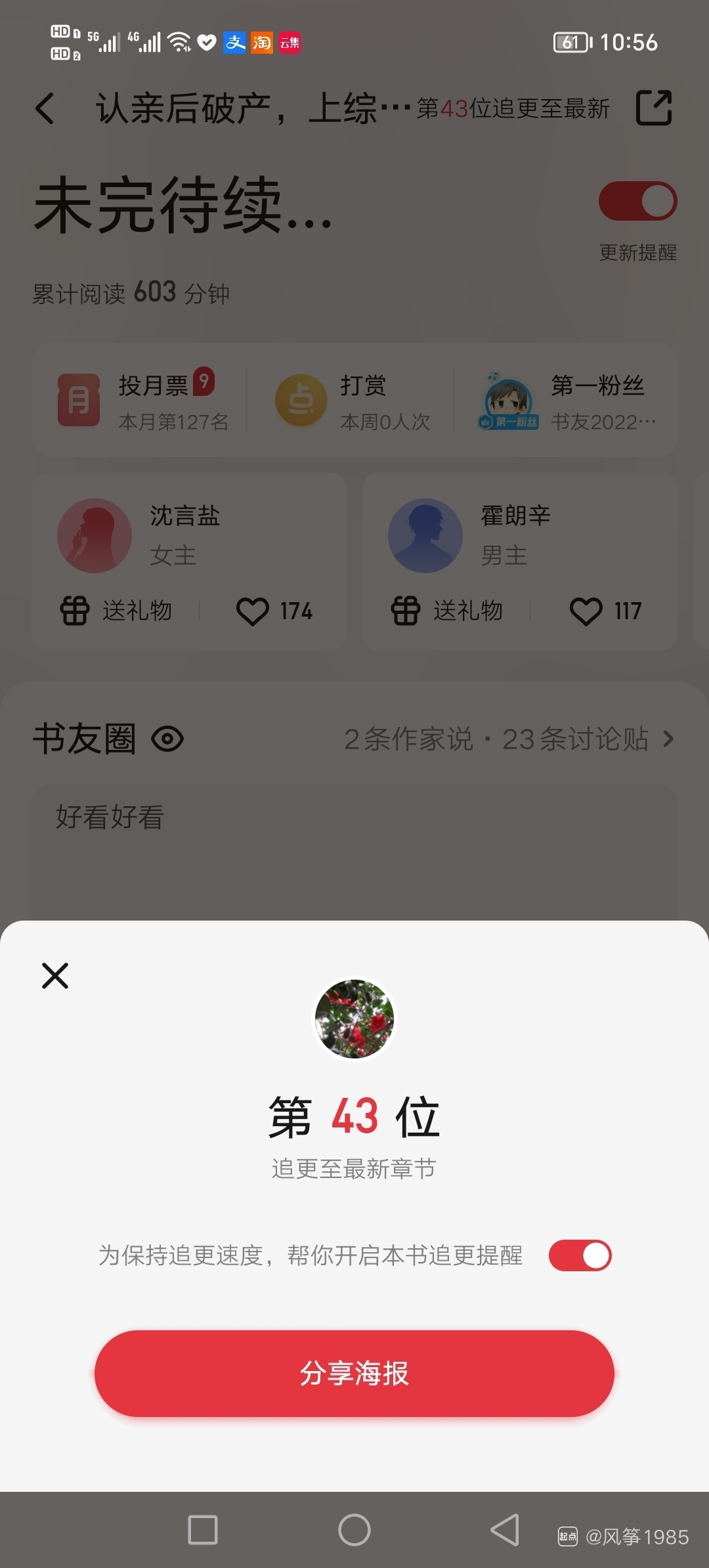The image size is (709, 1568).
Task: Toggle the 本书追更提醒 switch off
Action: (580, 1255)
